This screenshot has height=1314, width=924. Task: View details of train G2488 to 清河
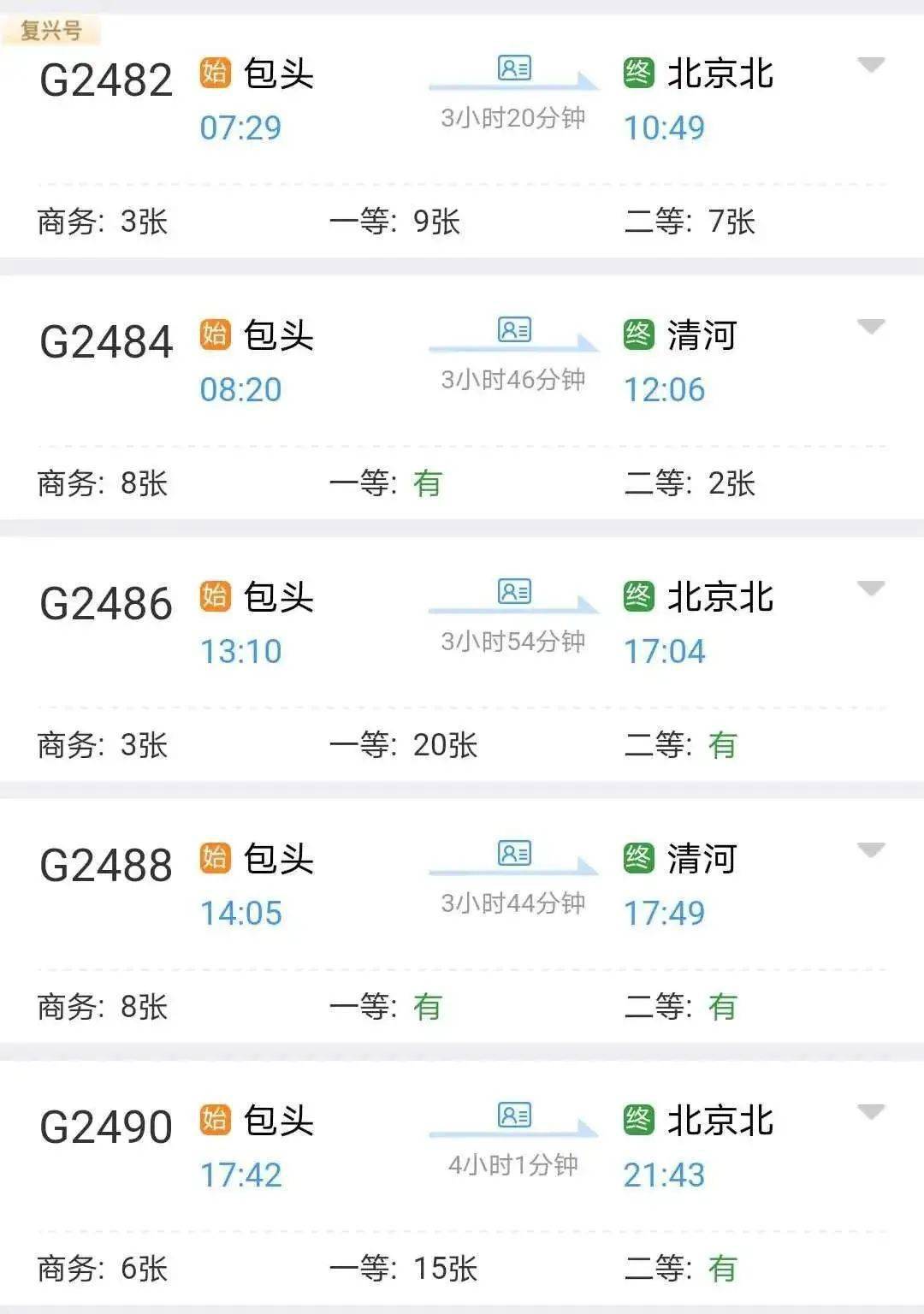coord(106,866)
